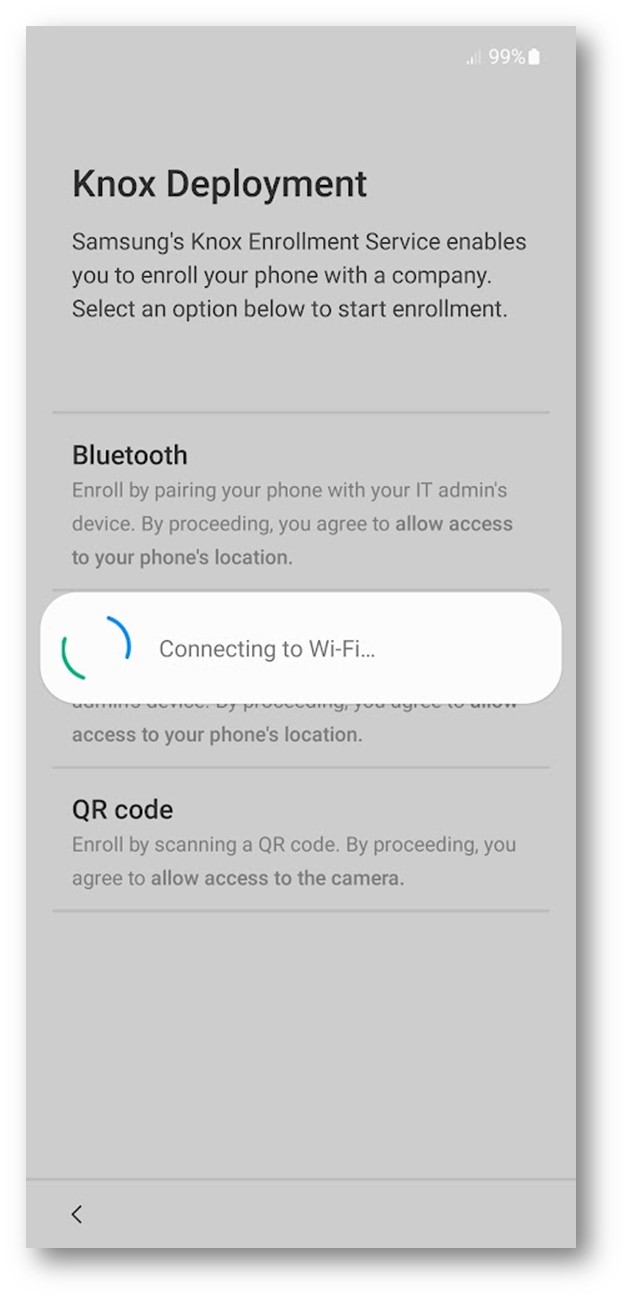Screen dimensions: 628x1300
Task: Go back using the bottom arrow
Action: tap(77, 1214)
